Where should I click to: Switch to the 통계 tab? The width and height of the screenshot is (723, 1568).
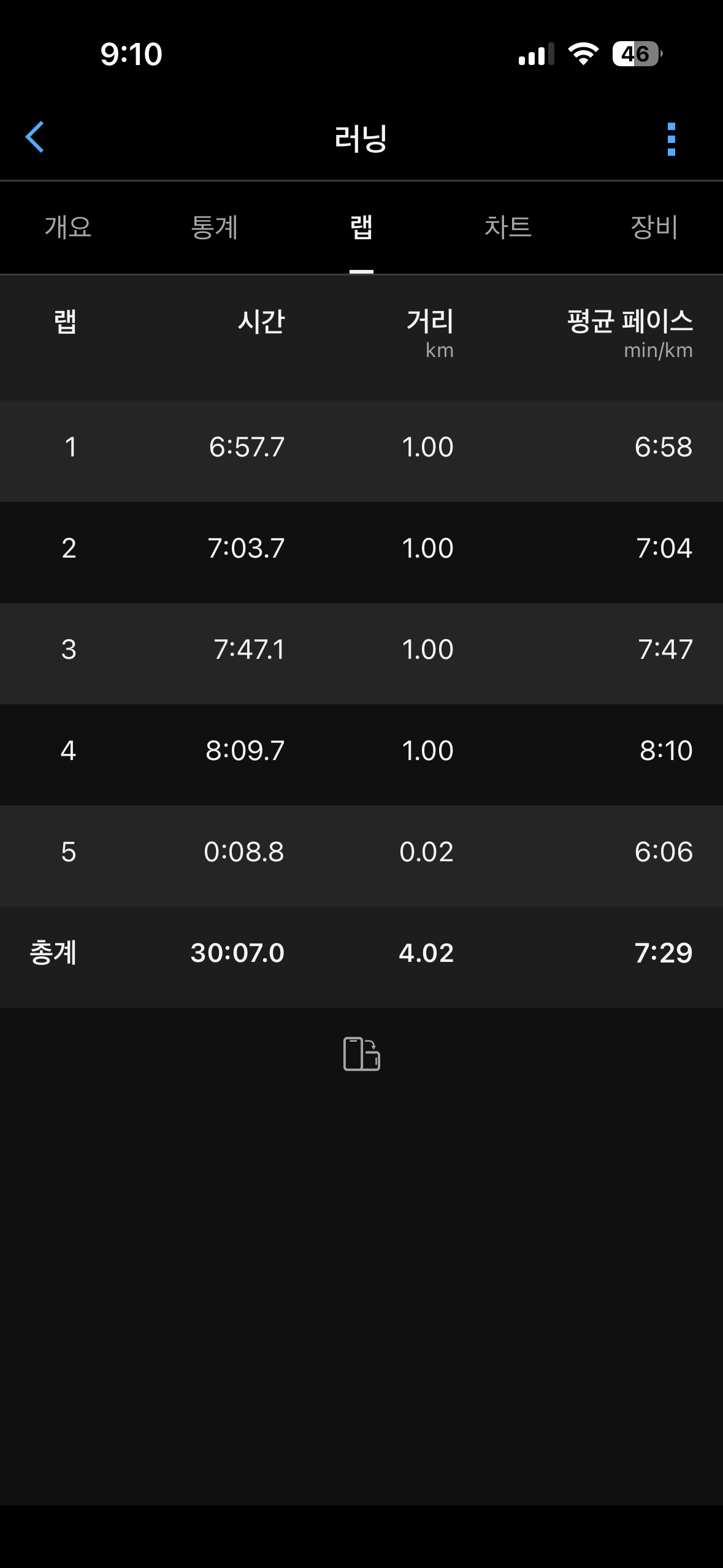pyautogui.click(x=214, y=227)
